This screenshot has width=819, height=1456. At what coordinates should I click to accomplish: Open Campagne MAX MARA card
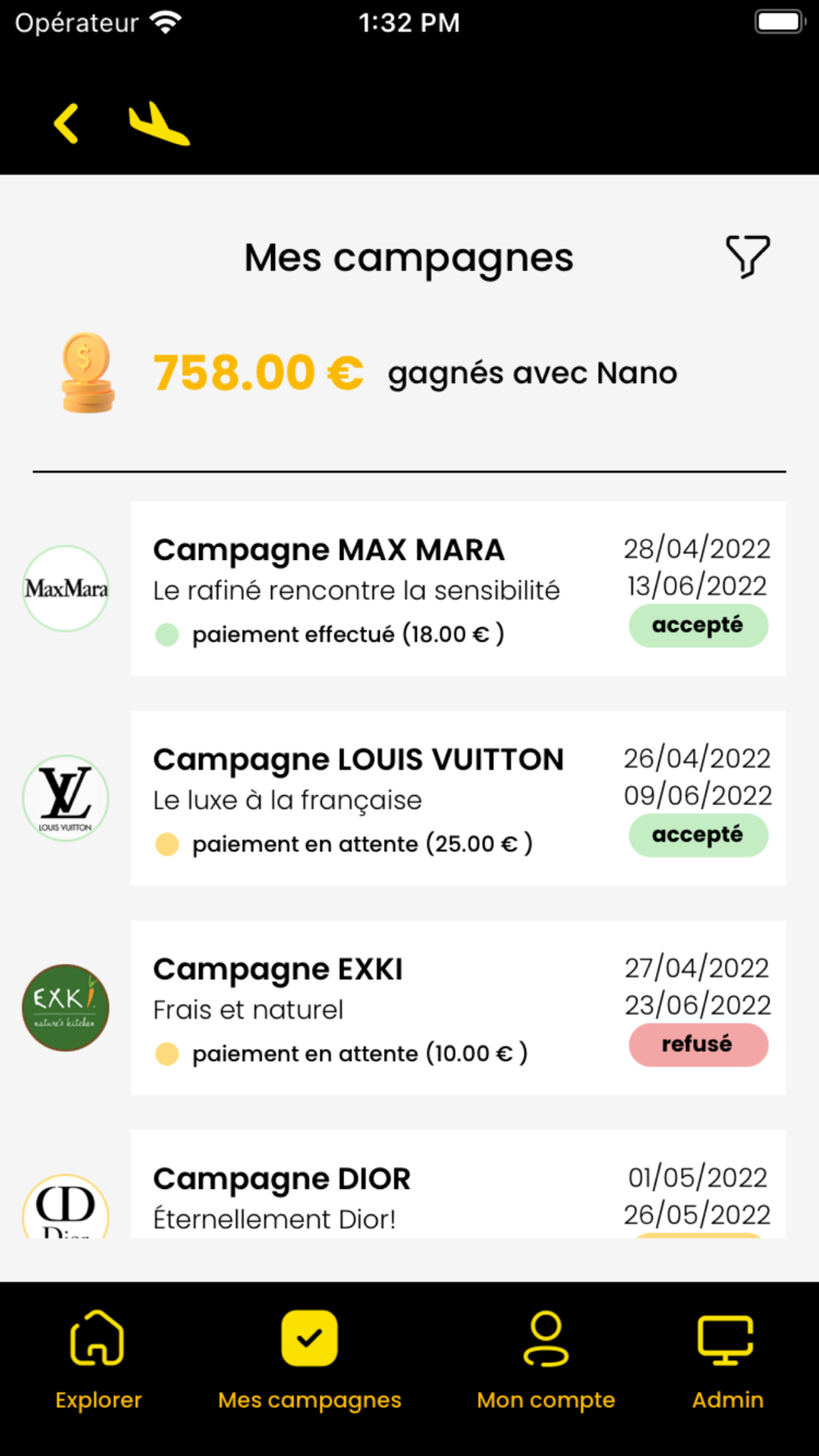point(458,589)
